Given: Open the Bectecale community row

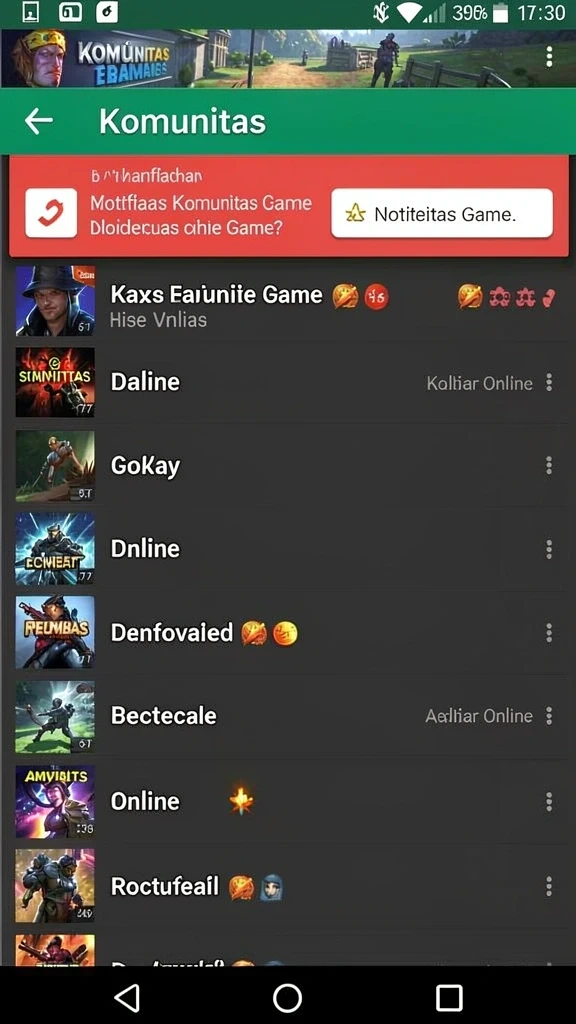Looking at the screenshot, I should pyautogui.click(x=288, y=716).
